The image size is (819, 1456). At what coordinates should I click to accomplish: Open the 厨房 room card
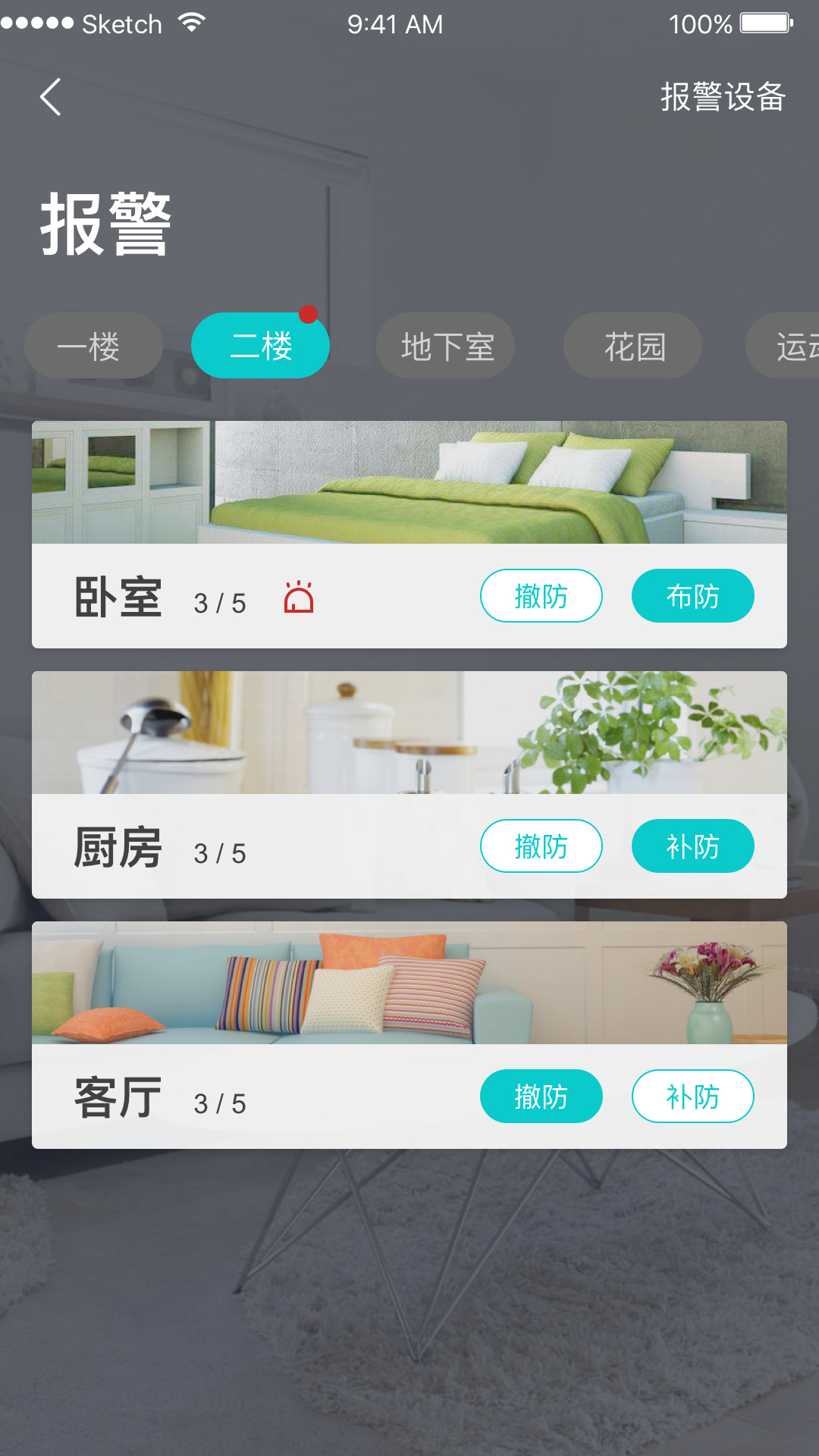click(409, 733)
